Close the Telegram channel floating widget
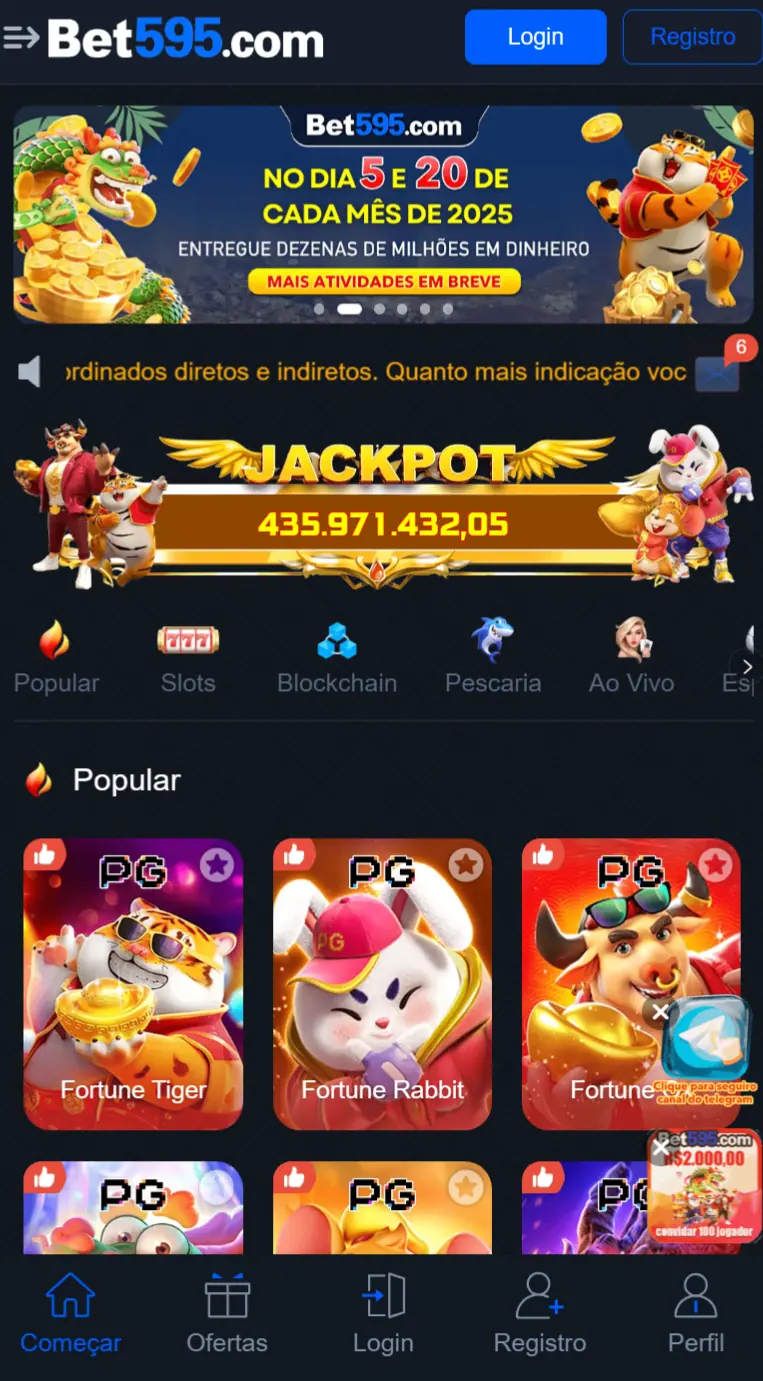Screen dimensions: 763x1381 660,1012
